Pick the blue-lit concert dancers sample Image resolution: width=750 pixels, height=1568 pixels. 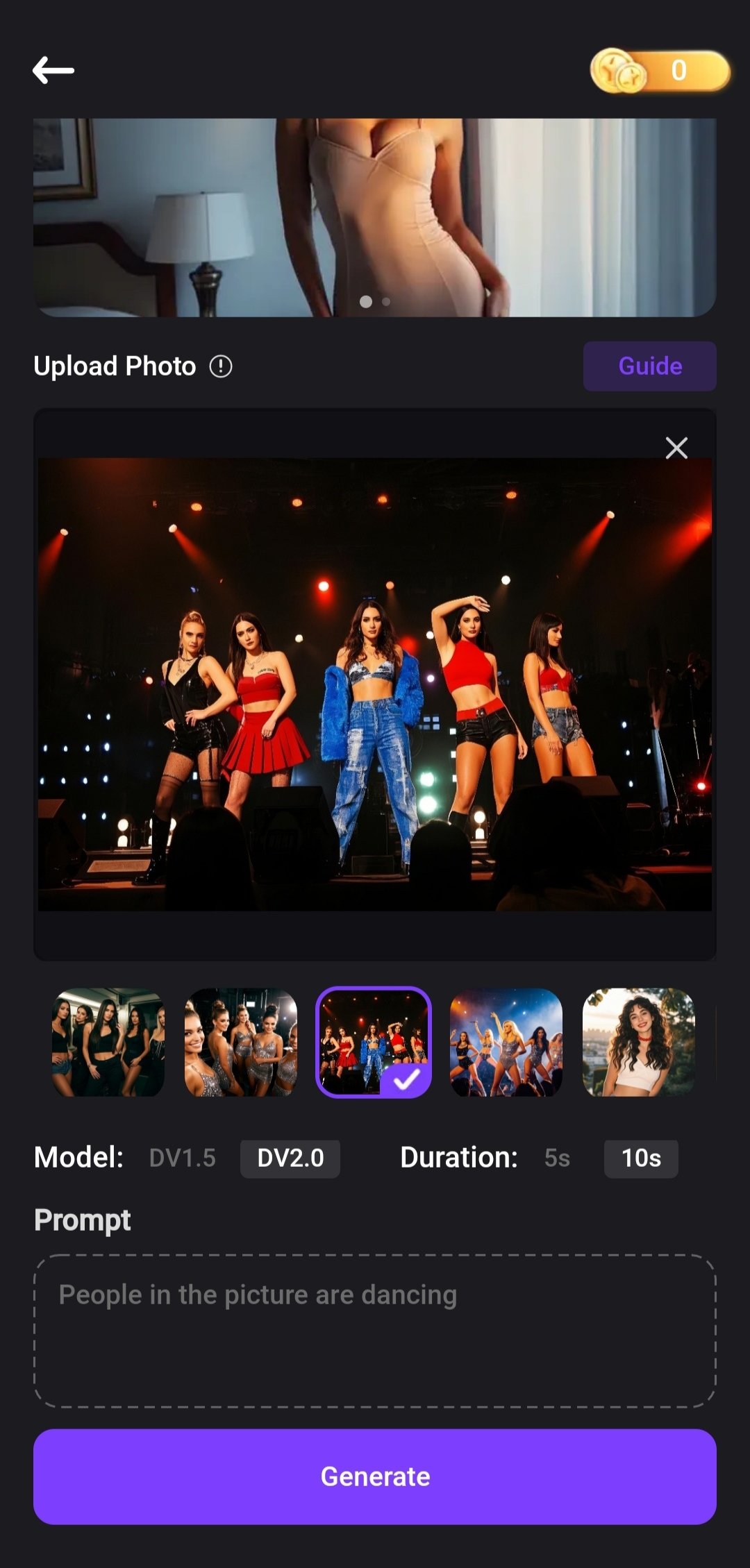pyautogui.click(x=506, y=1042)
